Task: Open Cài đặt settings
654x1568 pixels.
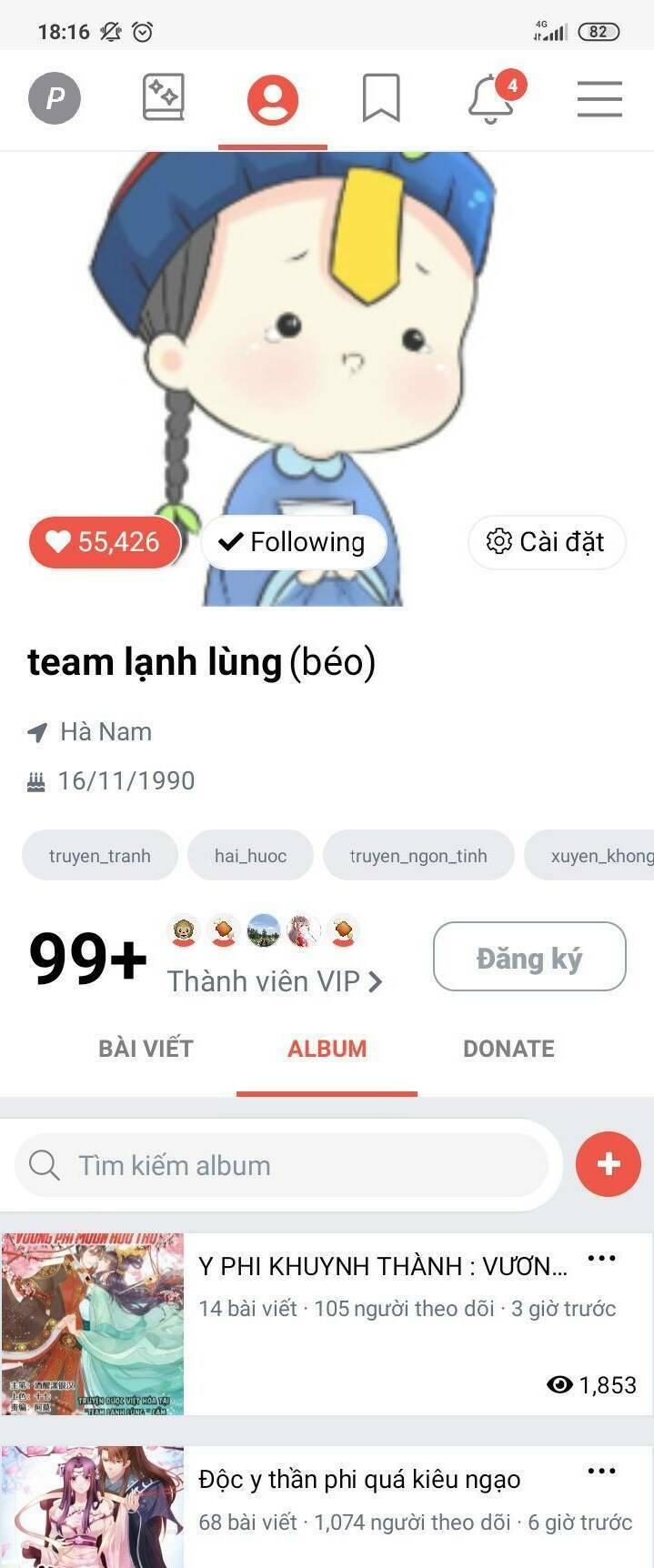Action: pos(546,542)
